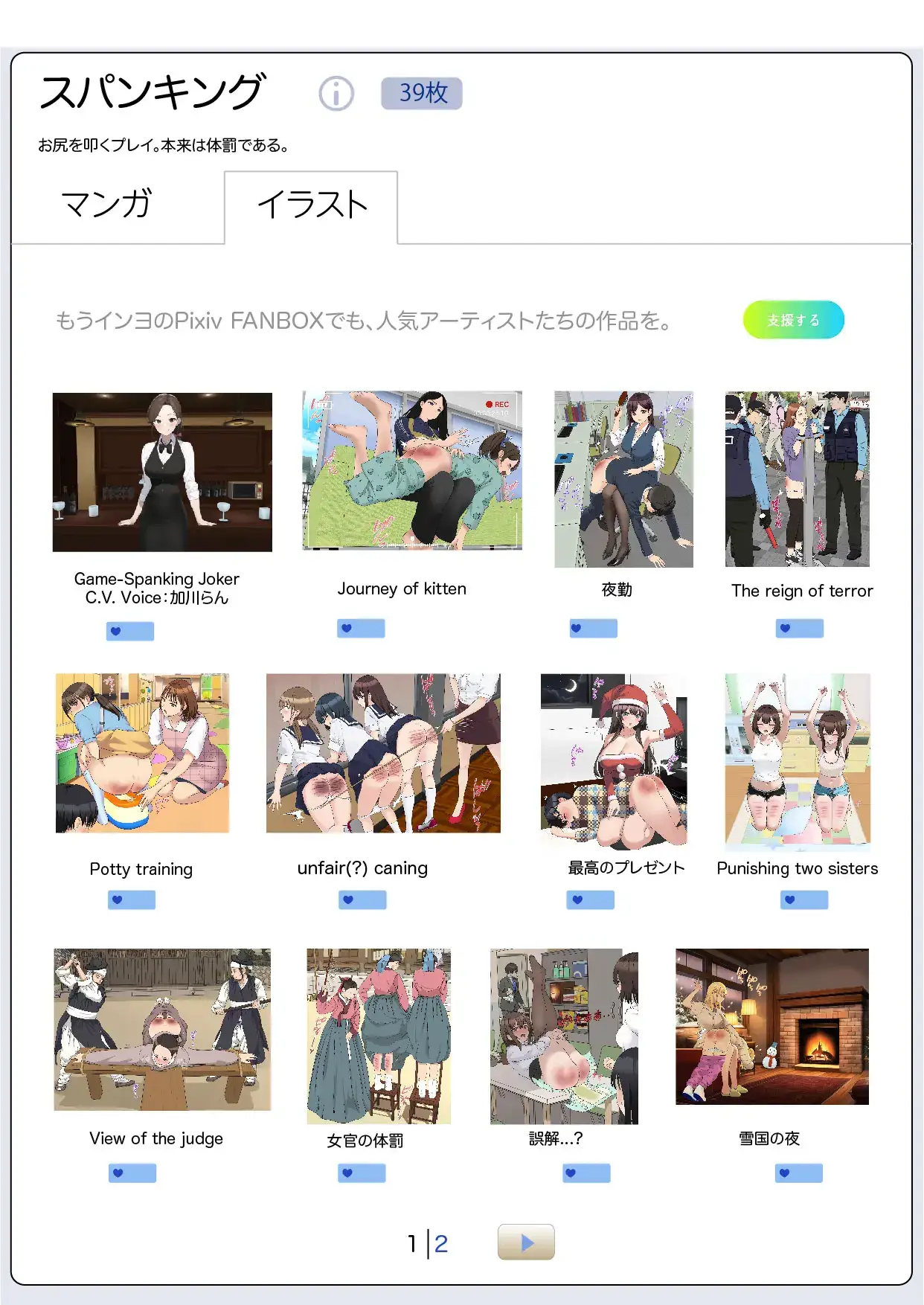The height and width of the screenshot is (1305, 924).
Task: Like The reign of terror artwork
Action: (800, 629)
